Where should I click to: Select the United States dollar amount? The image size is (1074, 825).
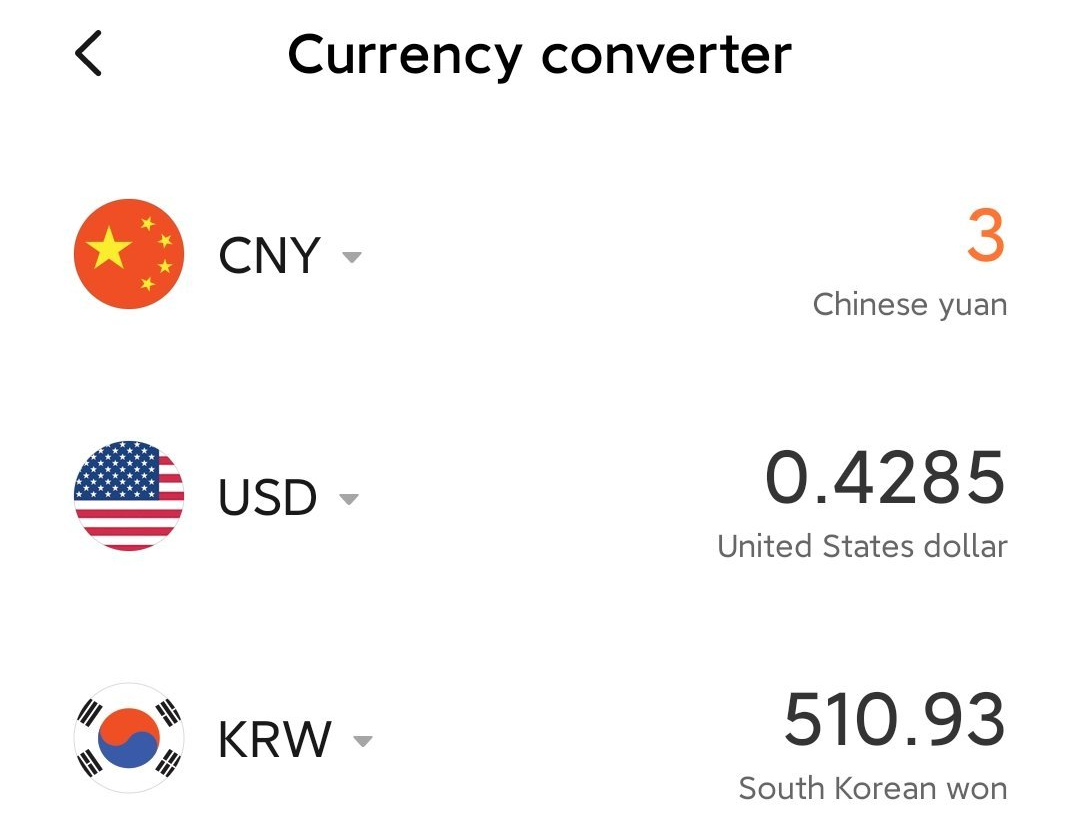click(x=884, y=477)
